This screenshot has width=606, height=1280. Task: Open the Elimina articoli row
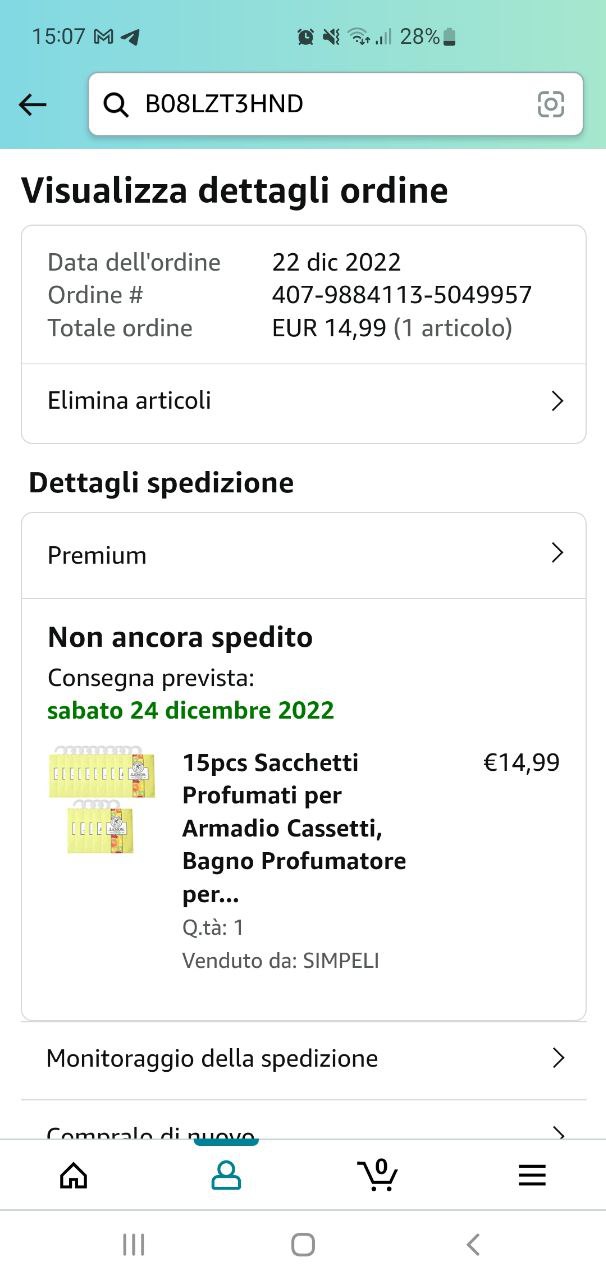304,402
